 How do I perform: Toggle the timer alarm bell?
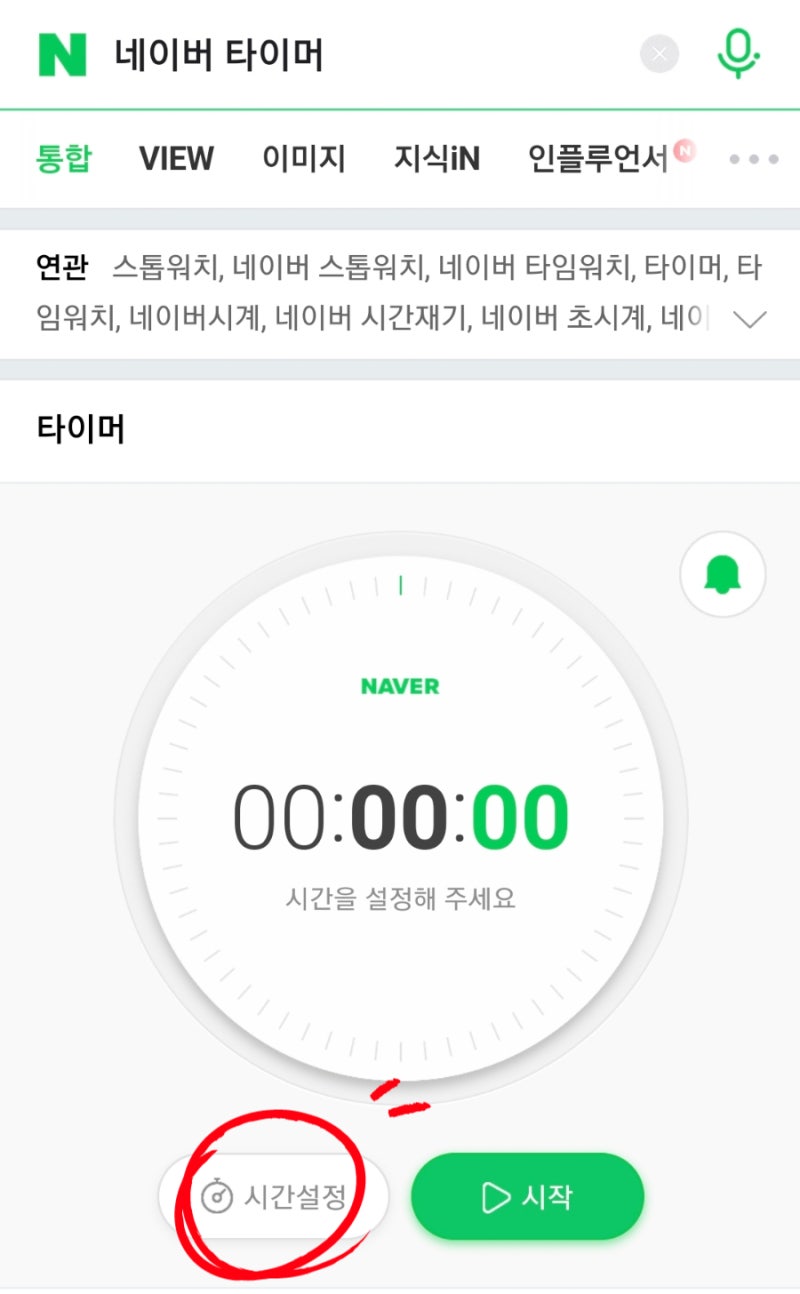pyautogui.click(x=722, y=574)
